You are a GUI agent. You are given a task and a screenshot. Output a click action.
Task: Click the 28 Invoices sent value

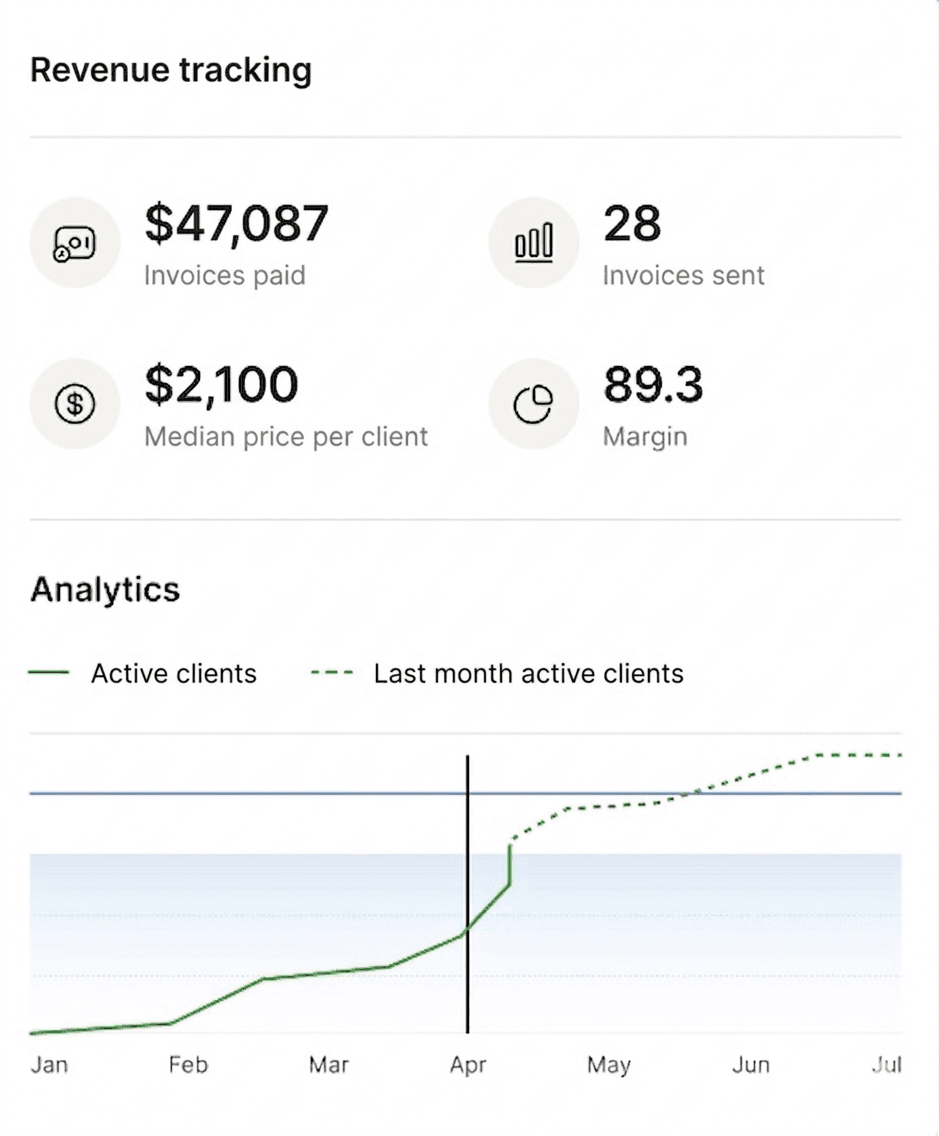pos(632,225)
